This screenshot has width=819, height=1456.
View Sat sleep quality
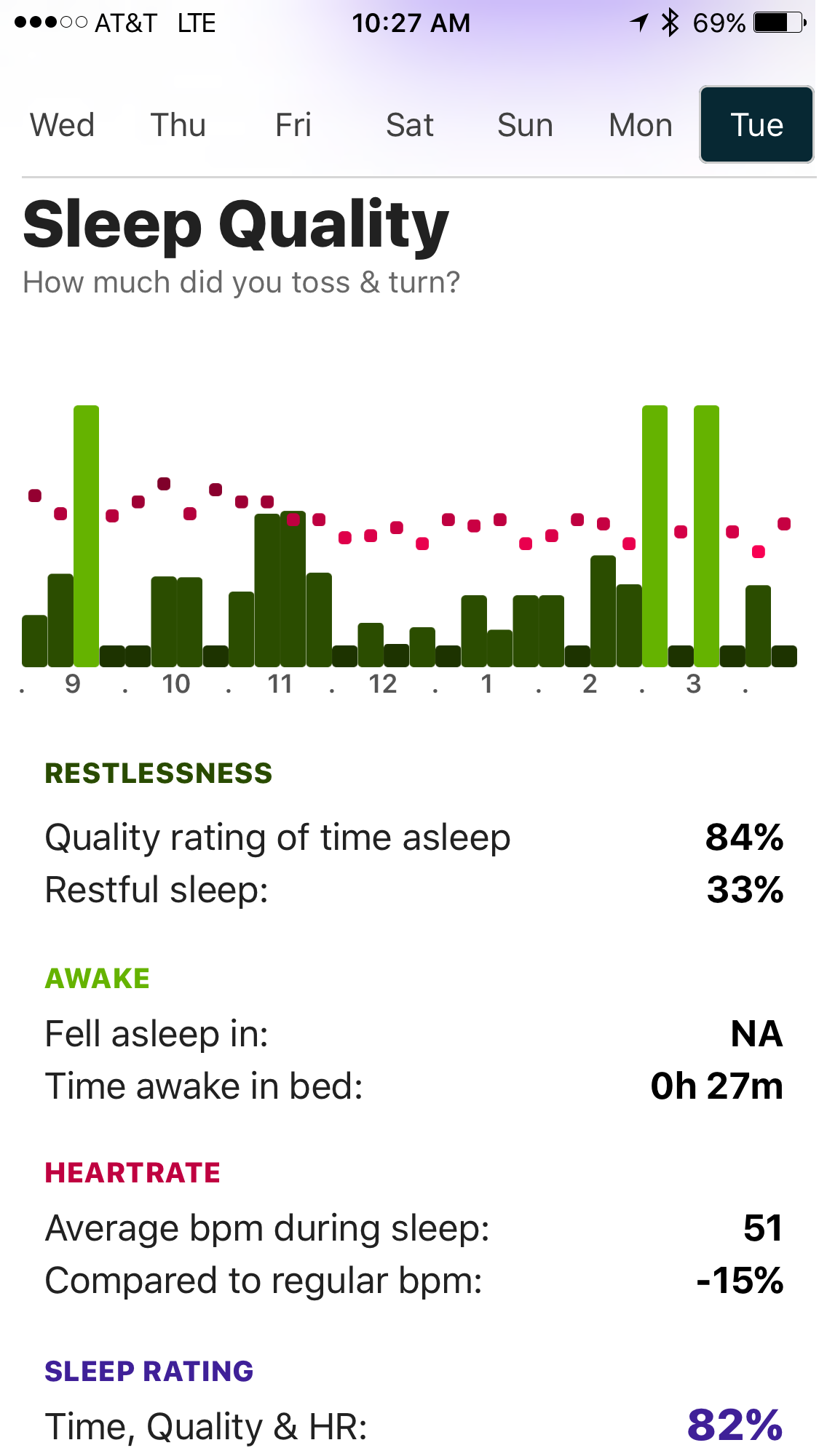point(410,125)
